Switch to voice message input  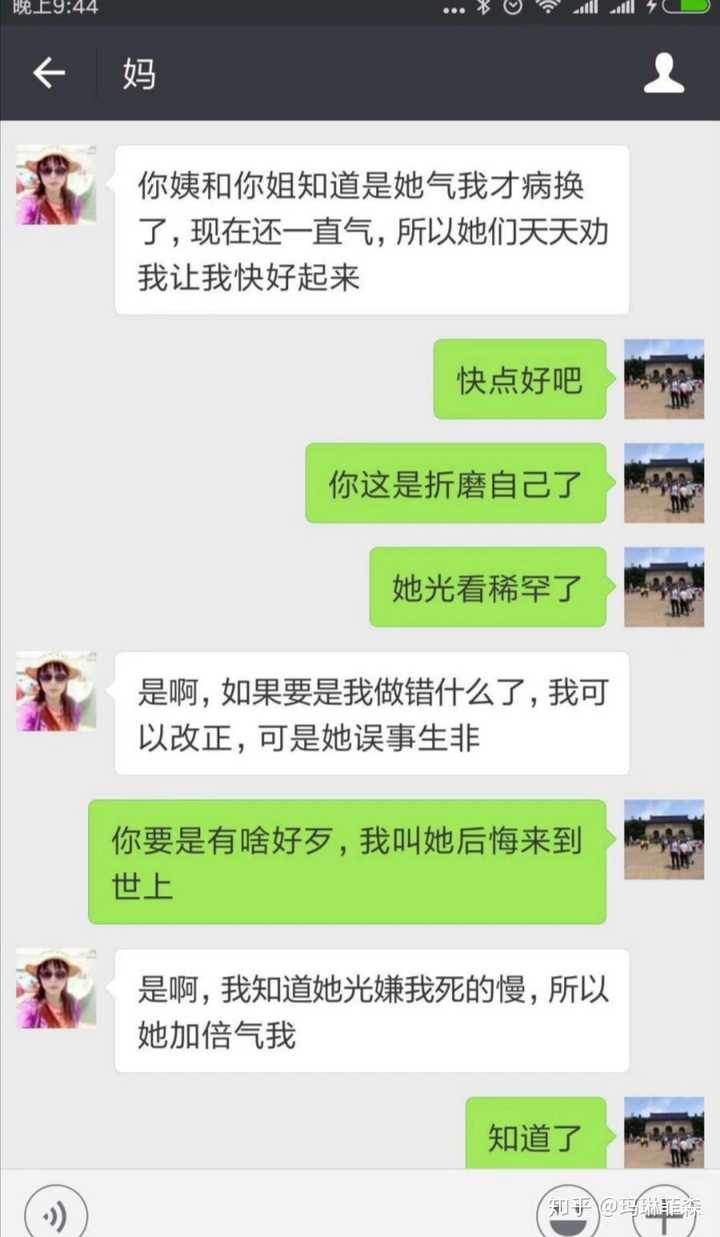pyautogui.click(x=56, y=1213)
